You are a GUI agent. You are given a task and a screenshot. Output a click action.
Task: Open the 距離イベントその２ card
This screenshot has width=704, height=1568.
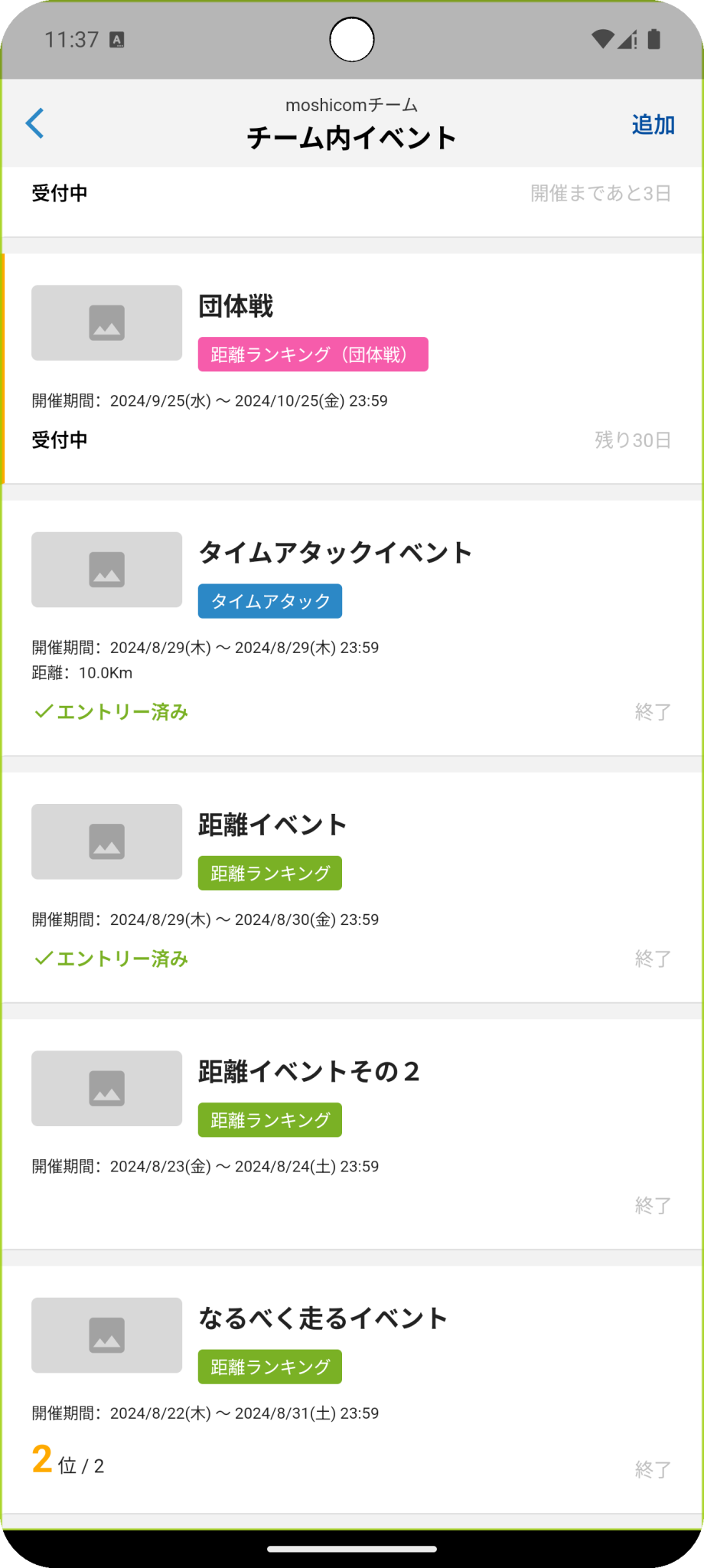352,1133
